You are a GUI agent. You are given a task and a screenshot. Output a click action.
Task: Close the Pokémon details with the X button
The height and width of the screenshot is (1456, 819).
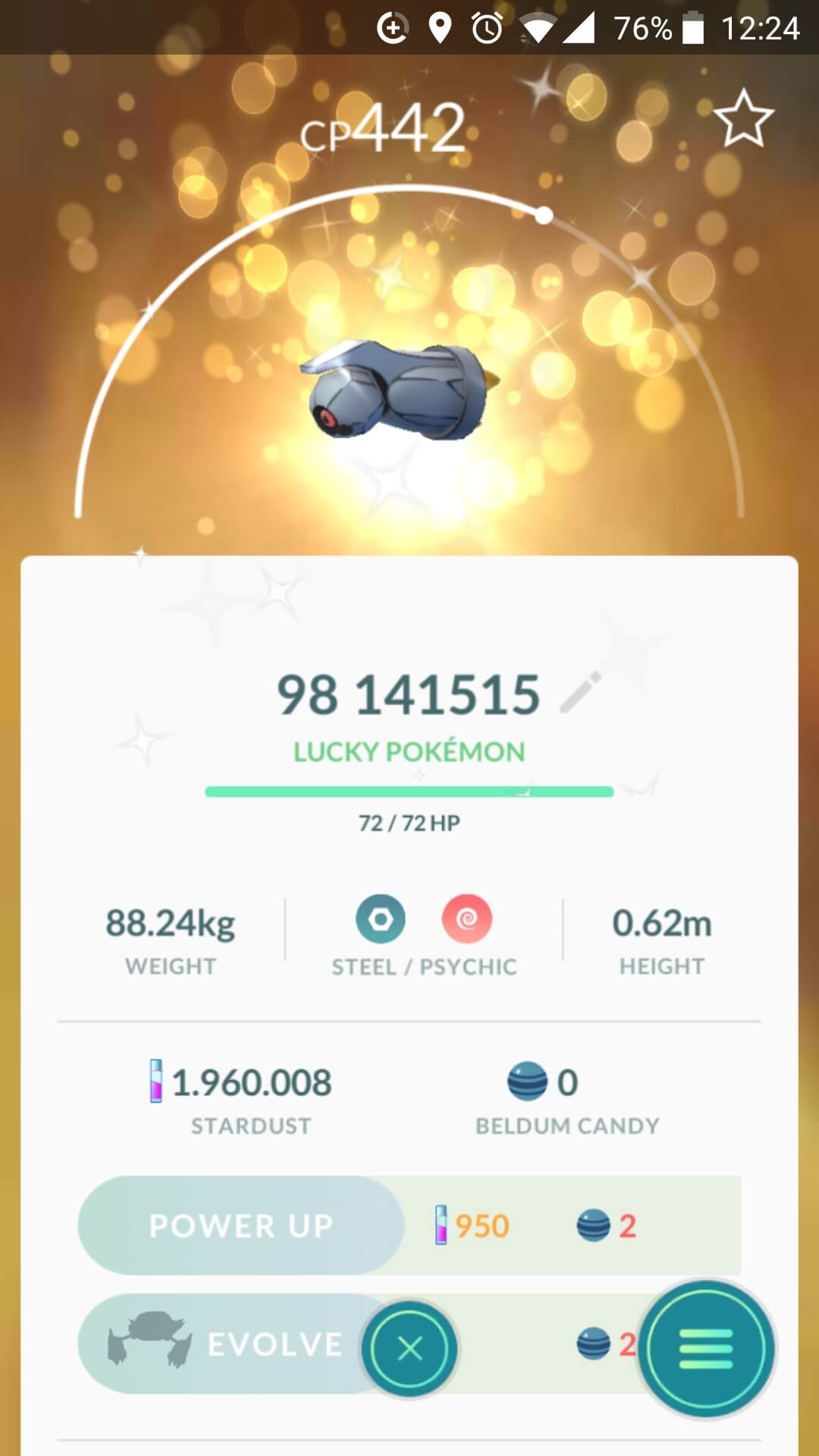coord(409,1348)
